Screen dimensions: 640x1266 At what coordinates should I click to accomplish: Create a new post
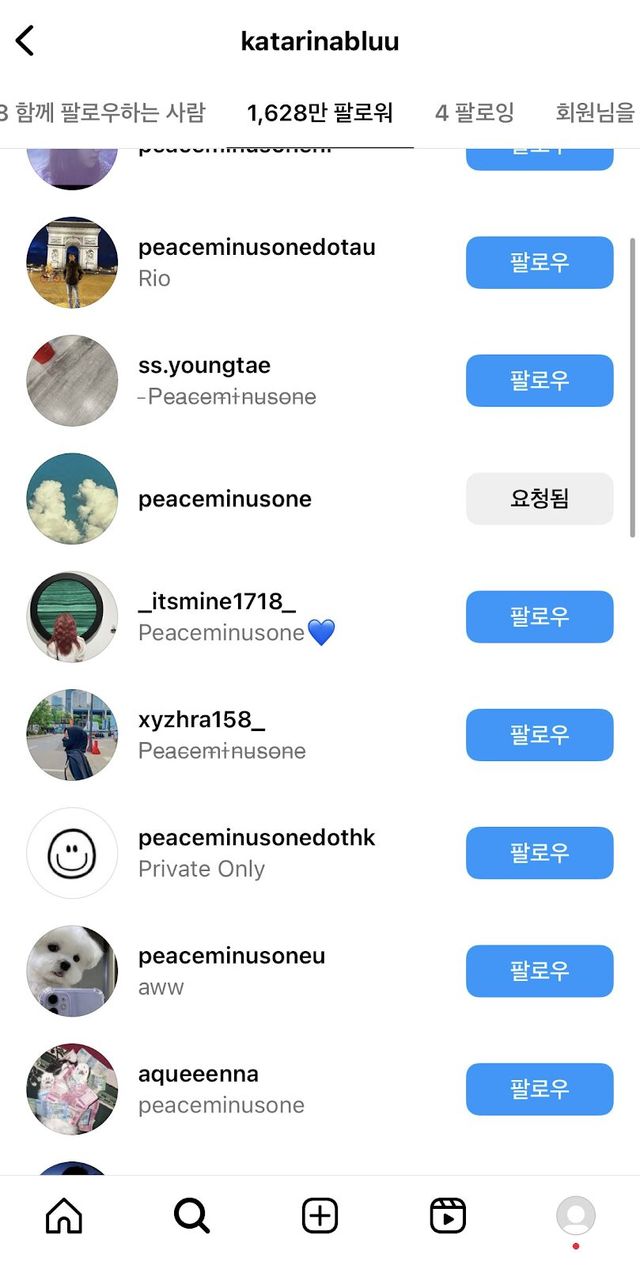click(x=320, y=1216)
